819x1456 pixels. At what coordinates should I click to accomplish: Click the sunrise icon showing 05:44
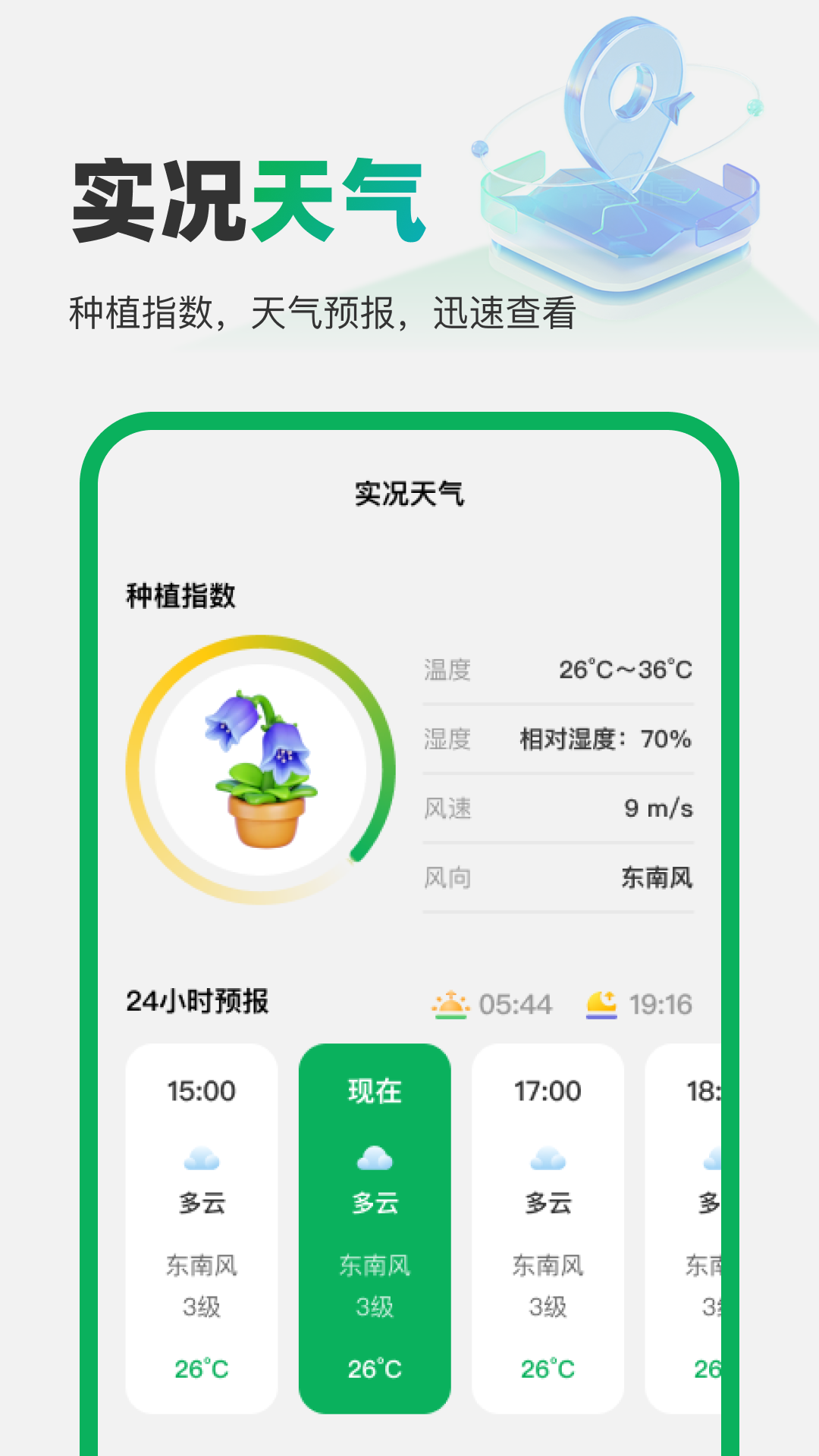450,1003
